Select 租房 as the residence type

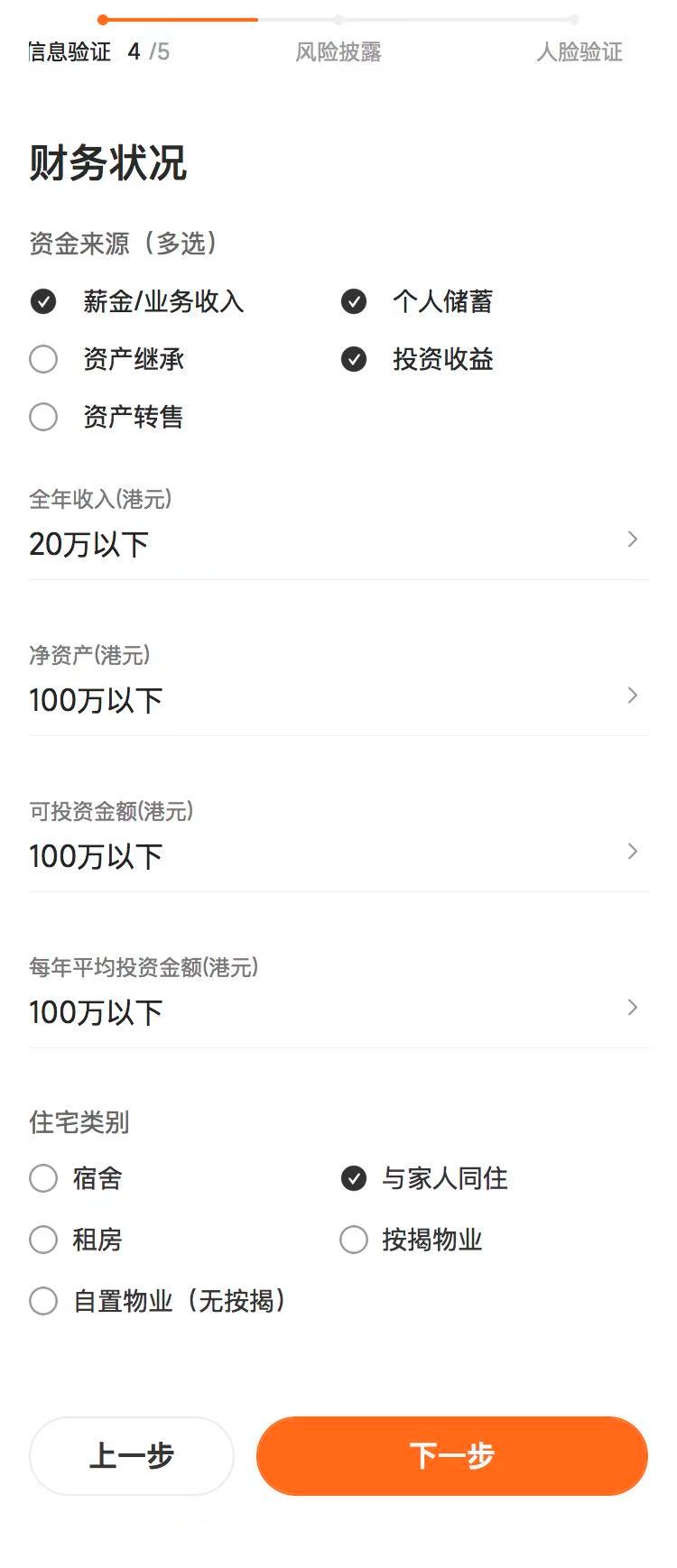coord(43,1240)
